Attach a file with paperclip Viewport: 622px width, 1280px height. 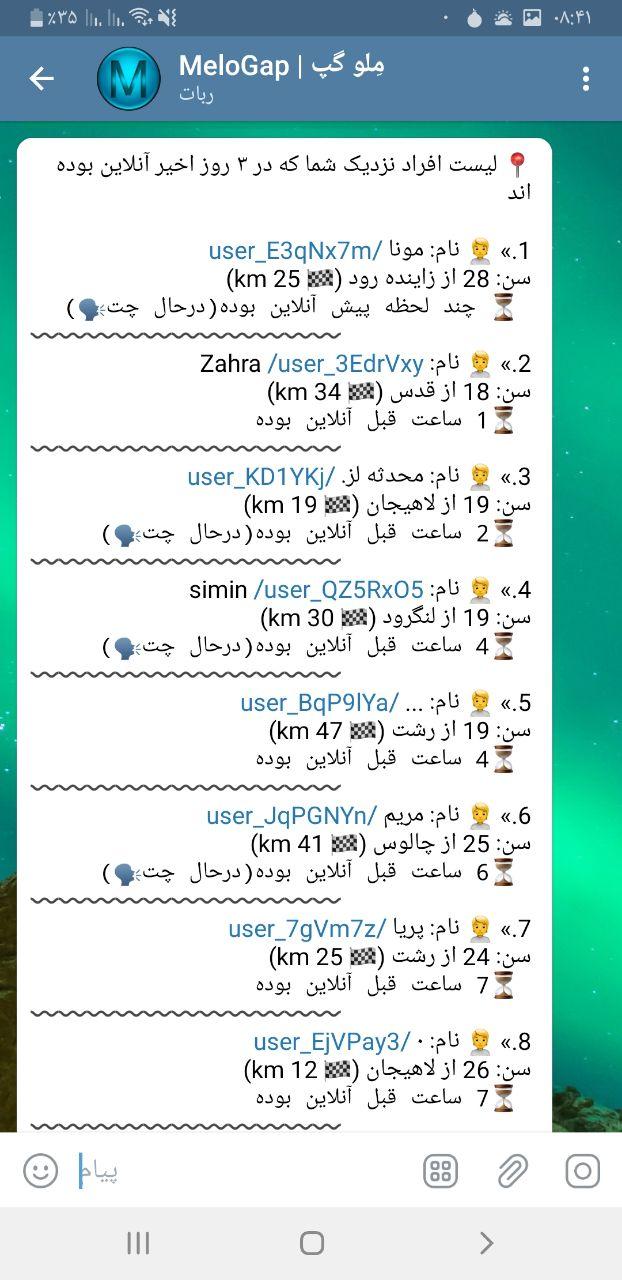tap(512, 1171)
